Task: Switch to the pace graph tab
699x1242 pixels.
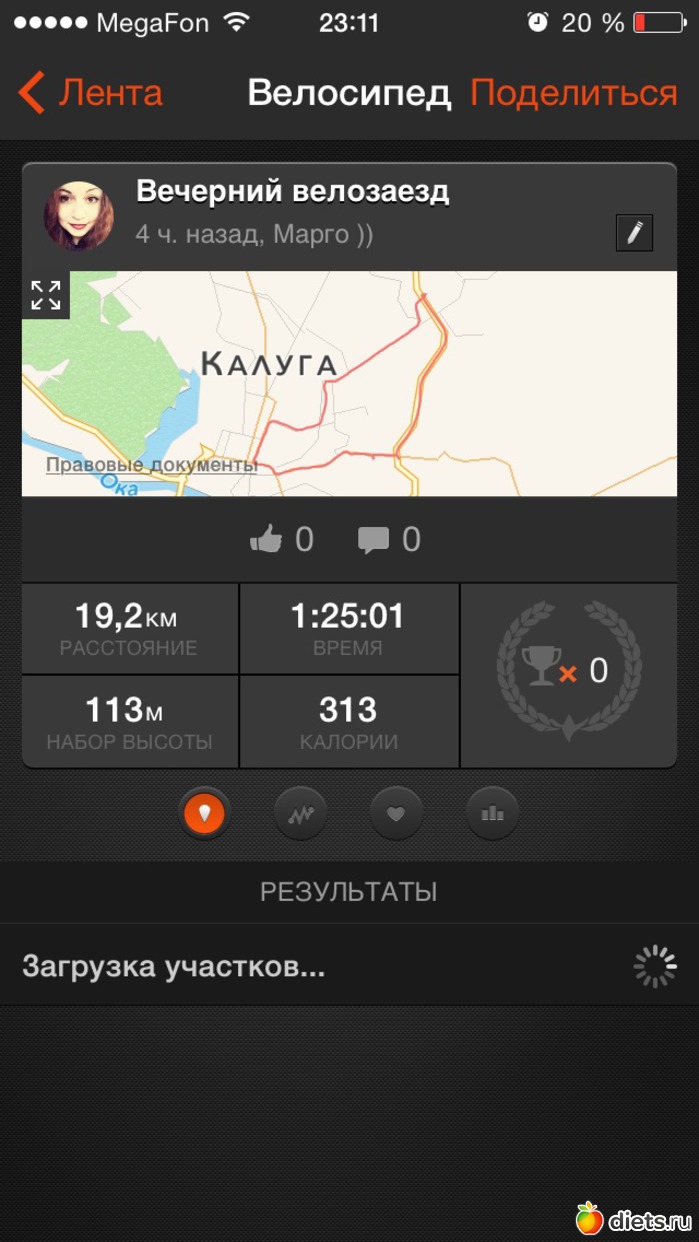Action: (x=300, y=813)
